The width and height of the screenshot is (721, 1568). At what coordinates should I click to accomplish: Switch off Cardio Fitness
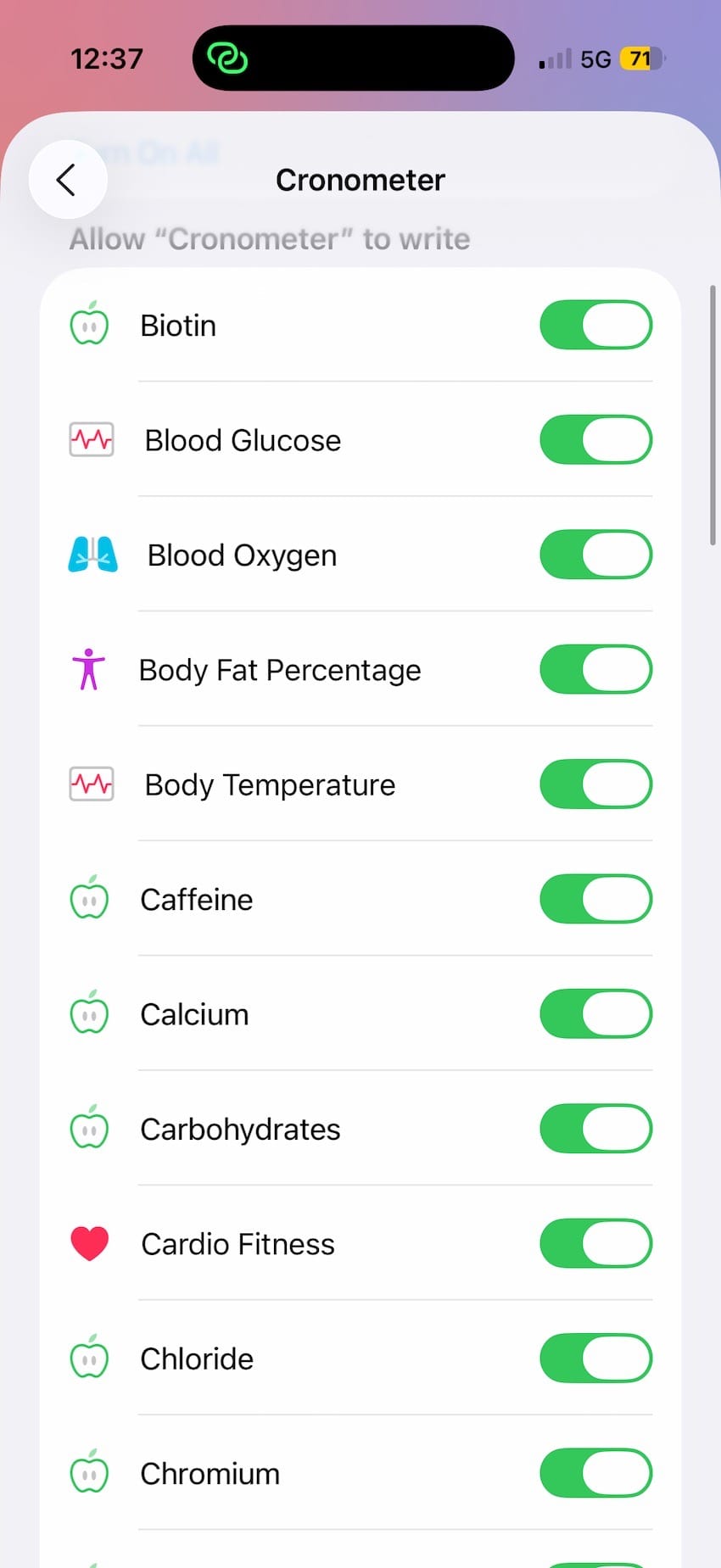[x=595, y=1243]
